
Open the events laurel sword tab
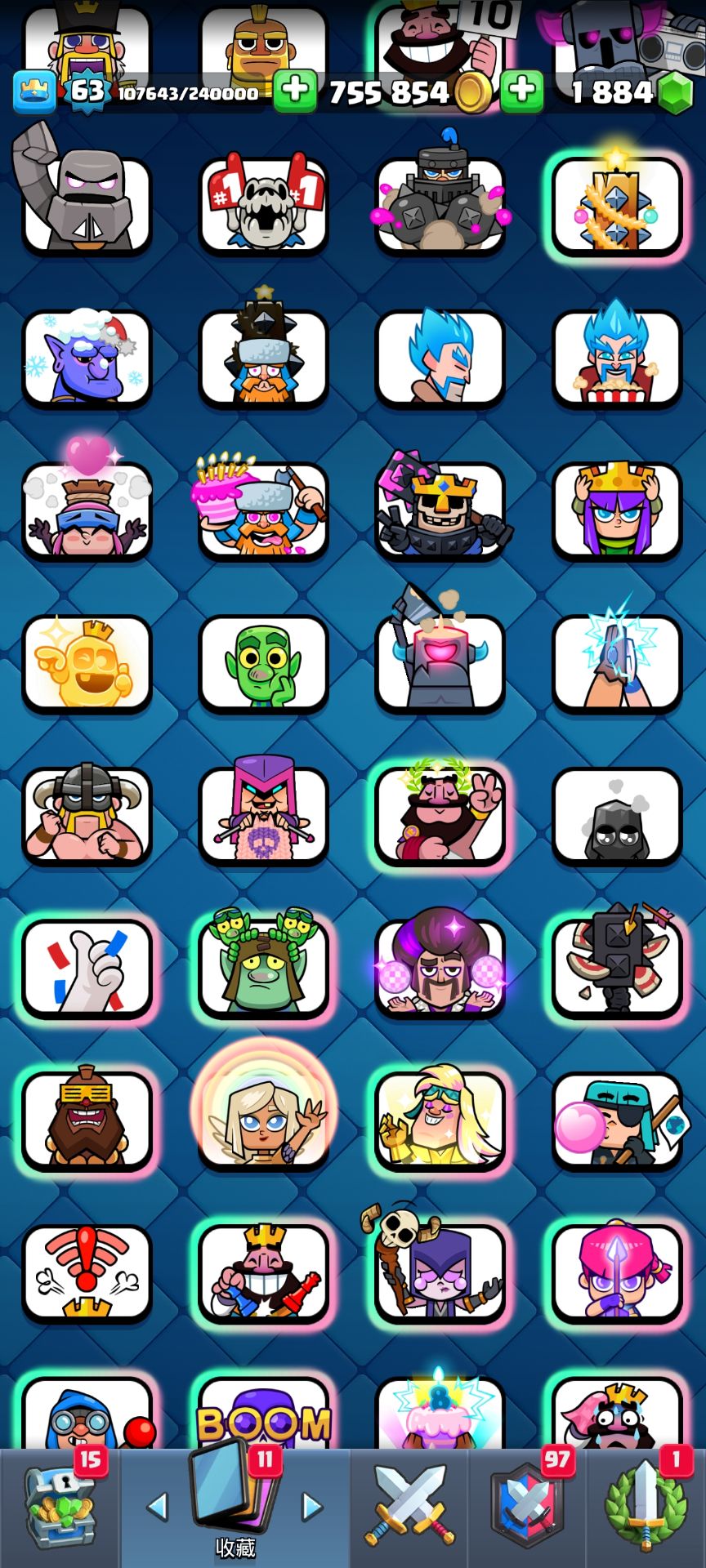pos(646,1508)
